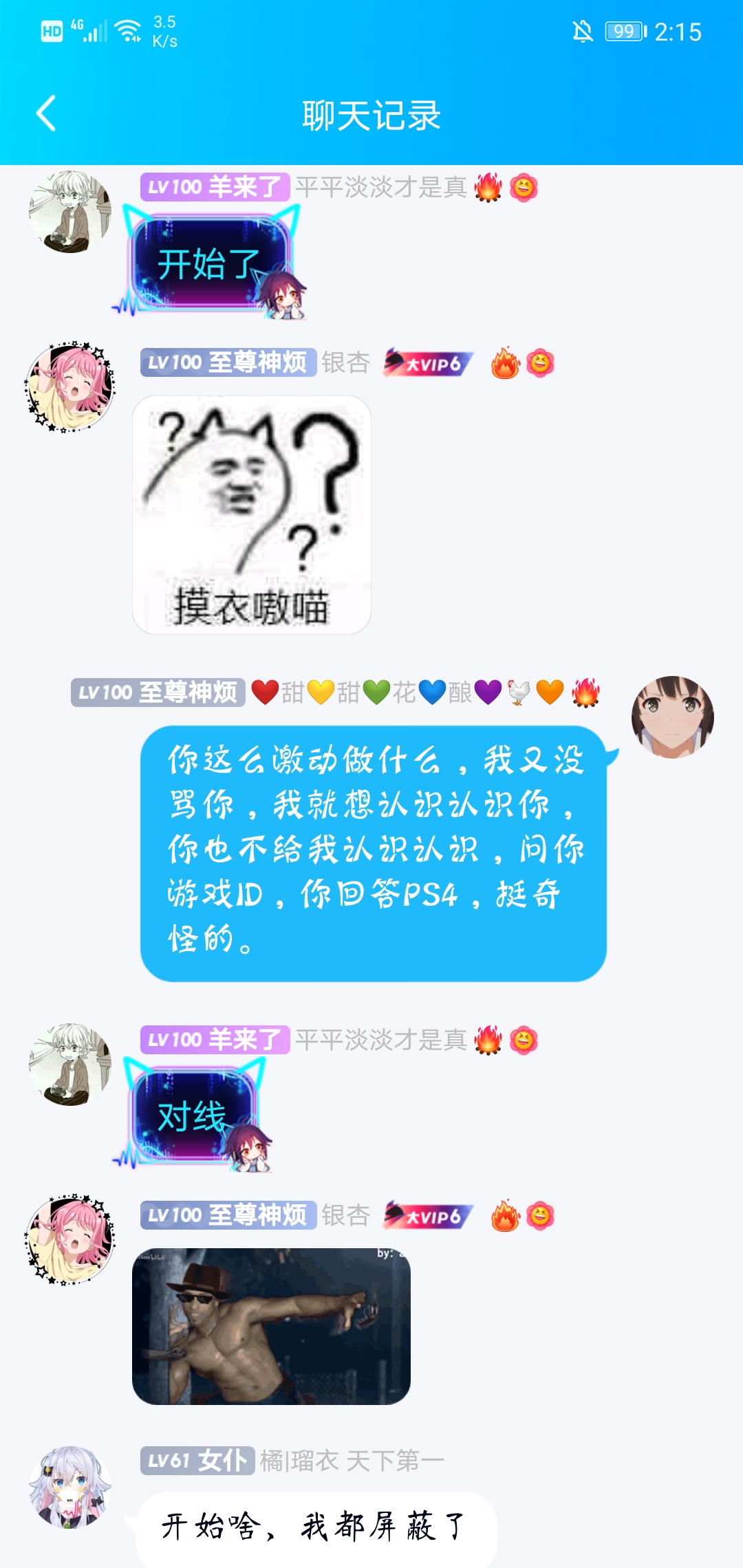Open avatar of the user who sent 开始了
Screen dimensions: 743x1568
point(69,212)
